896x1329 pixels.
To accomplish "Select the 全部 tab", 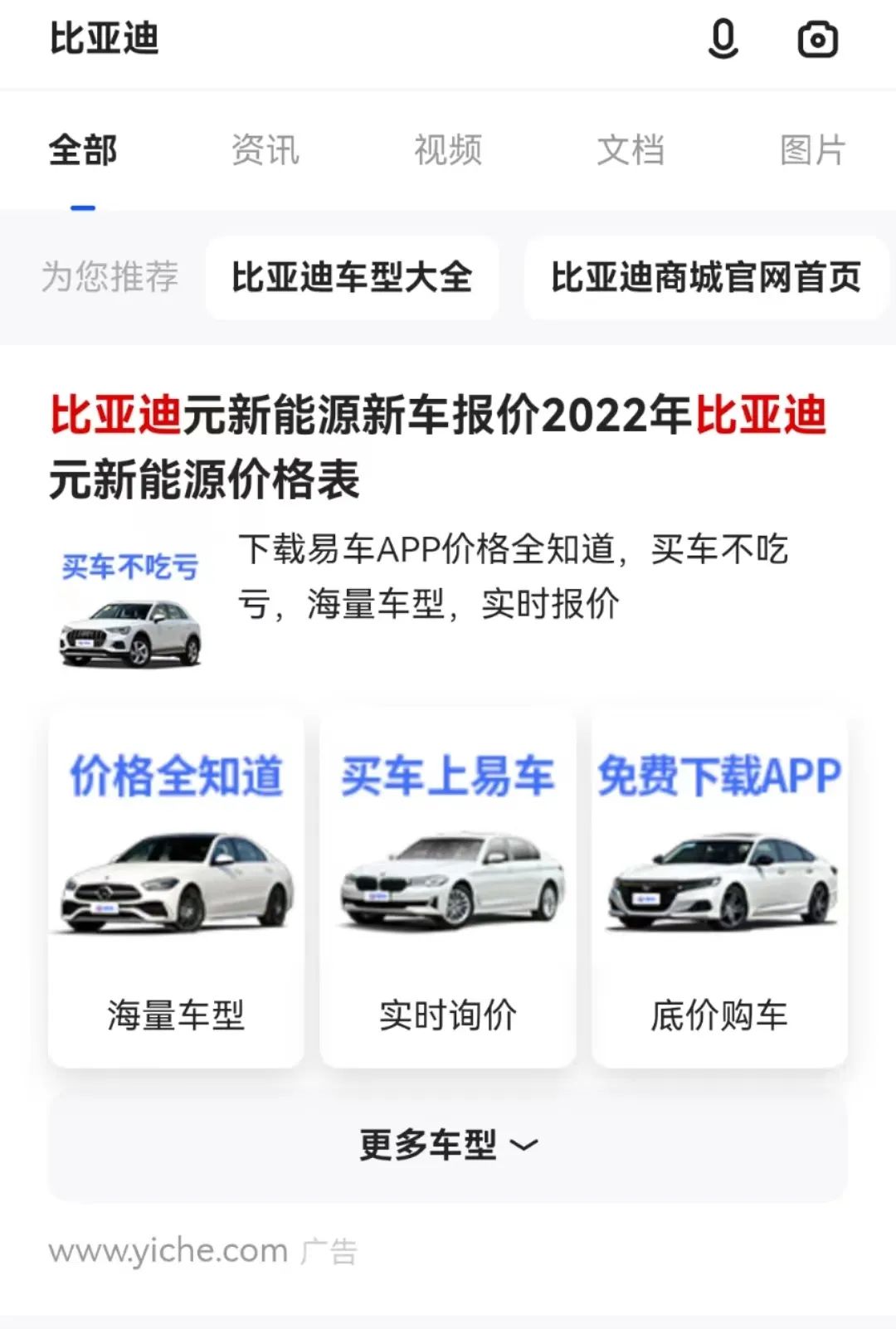I will click(83, 151).
